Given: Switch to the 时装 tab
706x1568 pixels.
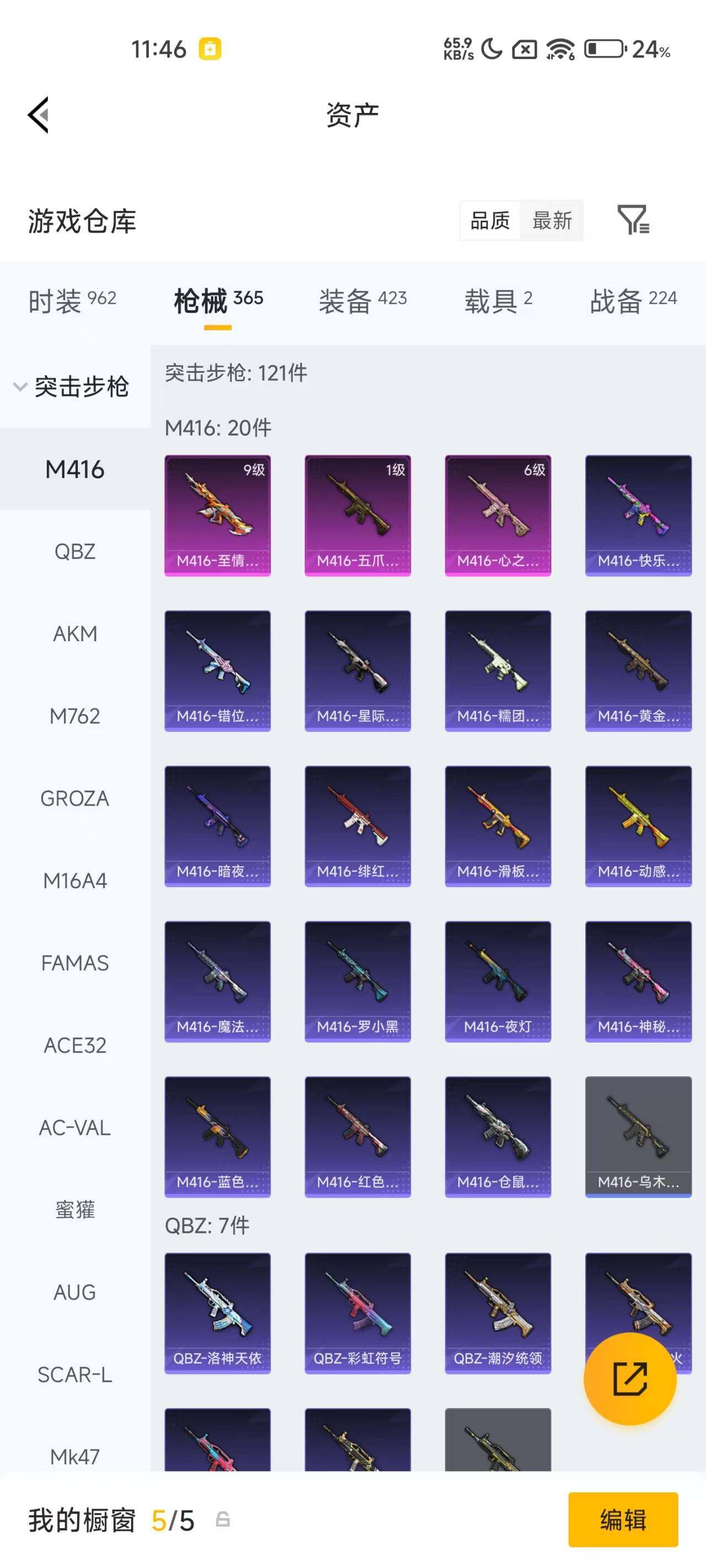Looking at the screenshot, I should coord(72,300).
